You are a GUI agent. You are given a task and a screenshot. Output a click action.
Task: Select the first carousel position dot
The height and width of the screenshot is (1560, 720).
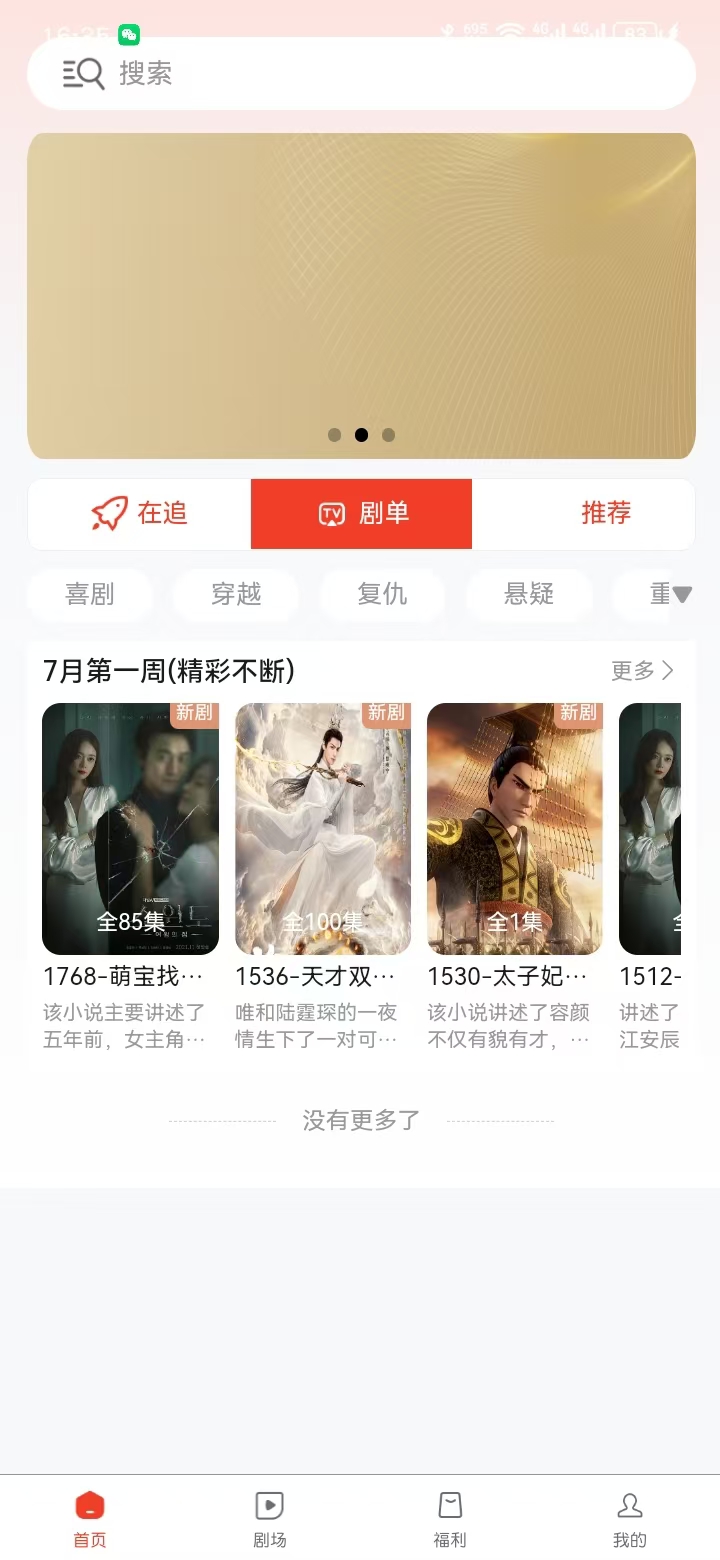(x=334, y=434)
